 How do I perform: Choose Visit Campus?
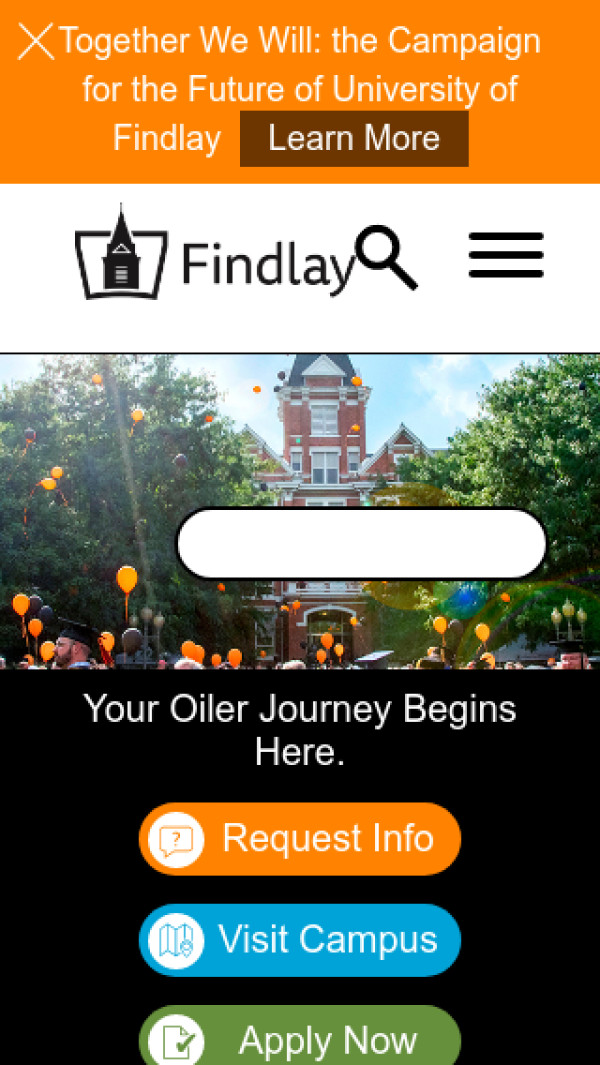coord(300,940)
